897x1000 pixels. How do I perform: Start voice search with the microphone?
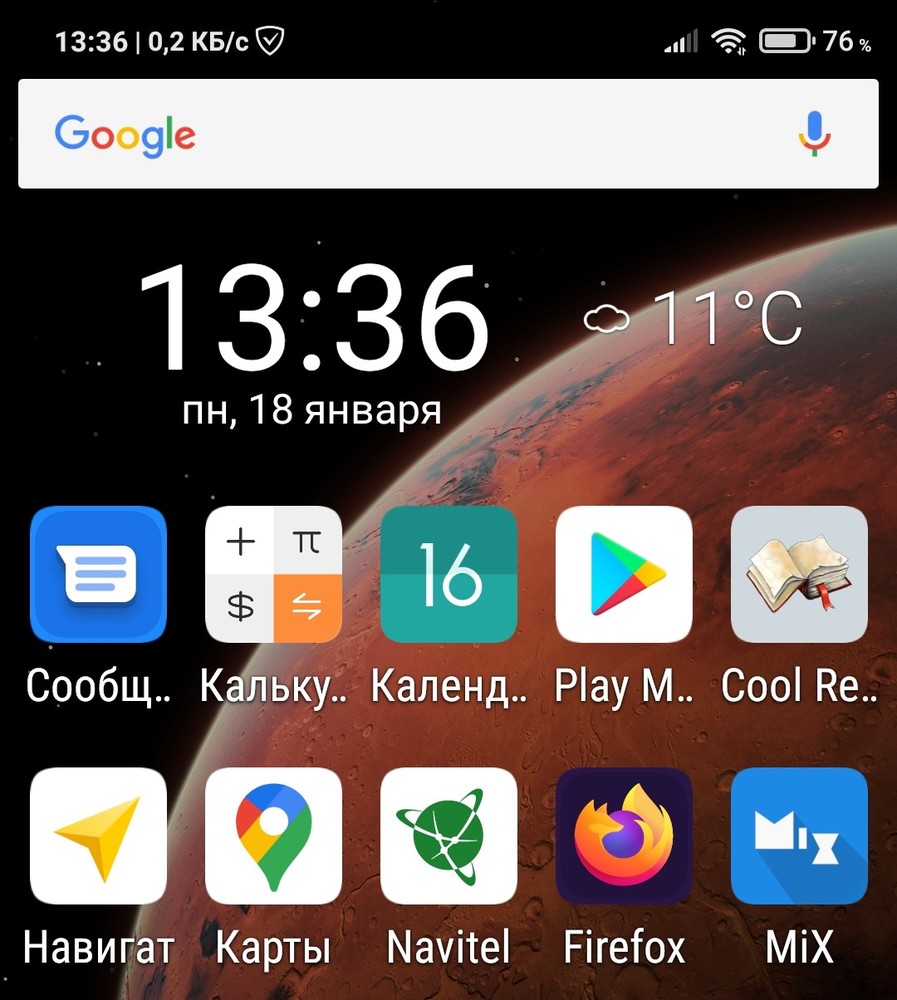pyautogui.click(x=814, y=134)
